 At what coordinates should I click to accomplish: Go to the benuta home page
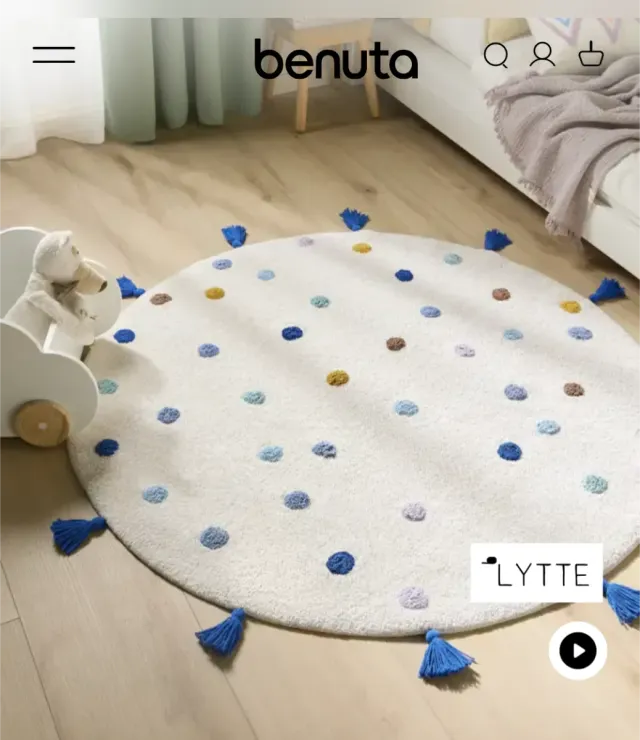[x=335, y=60]
